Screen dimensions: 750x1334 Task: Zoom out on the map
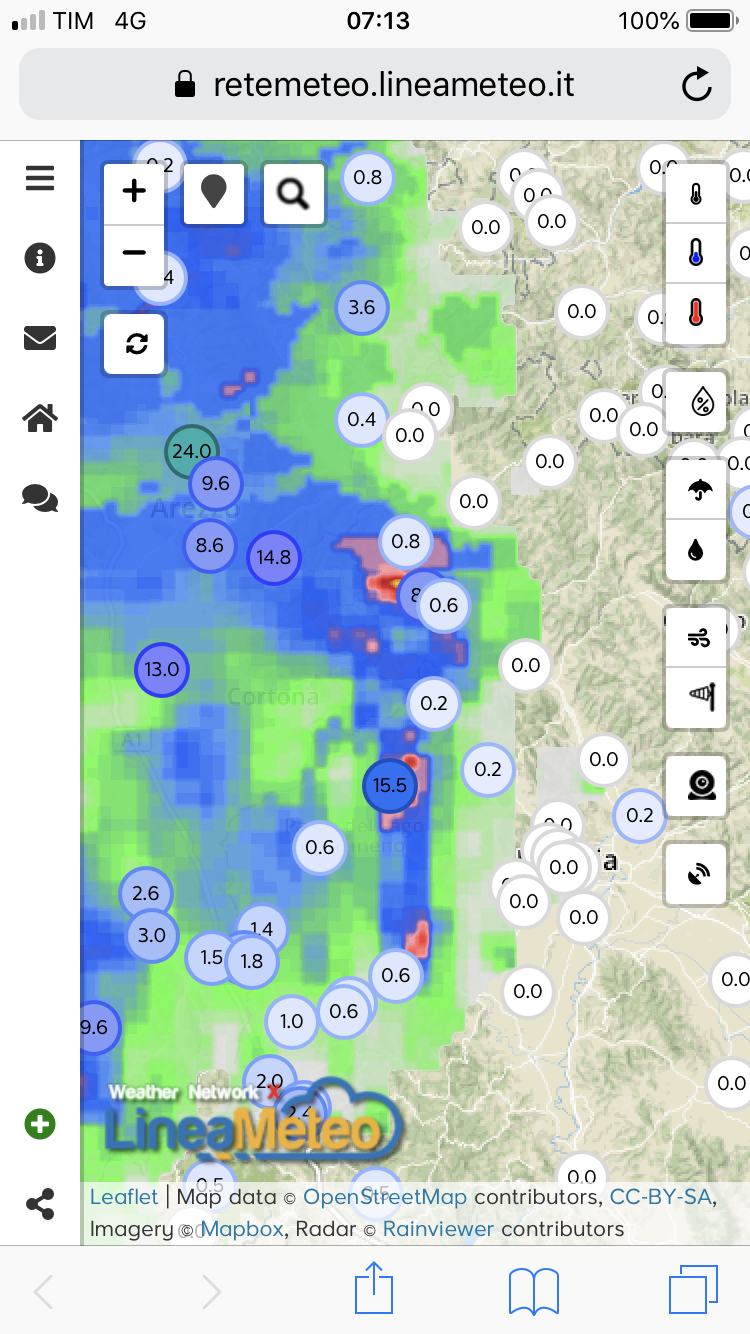point(134,253)
